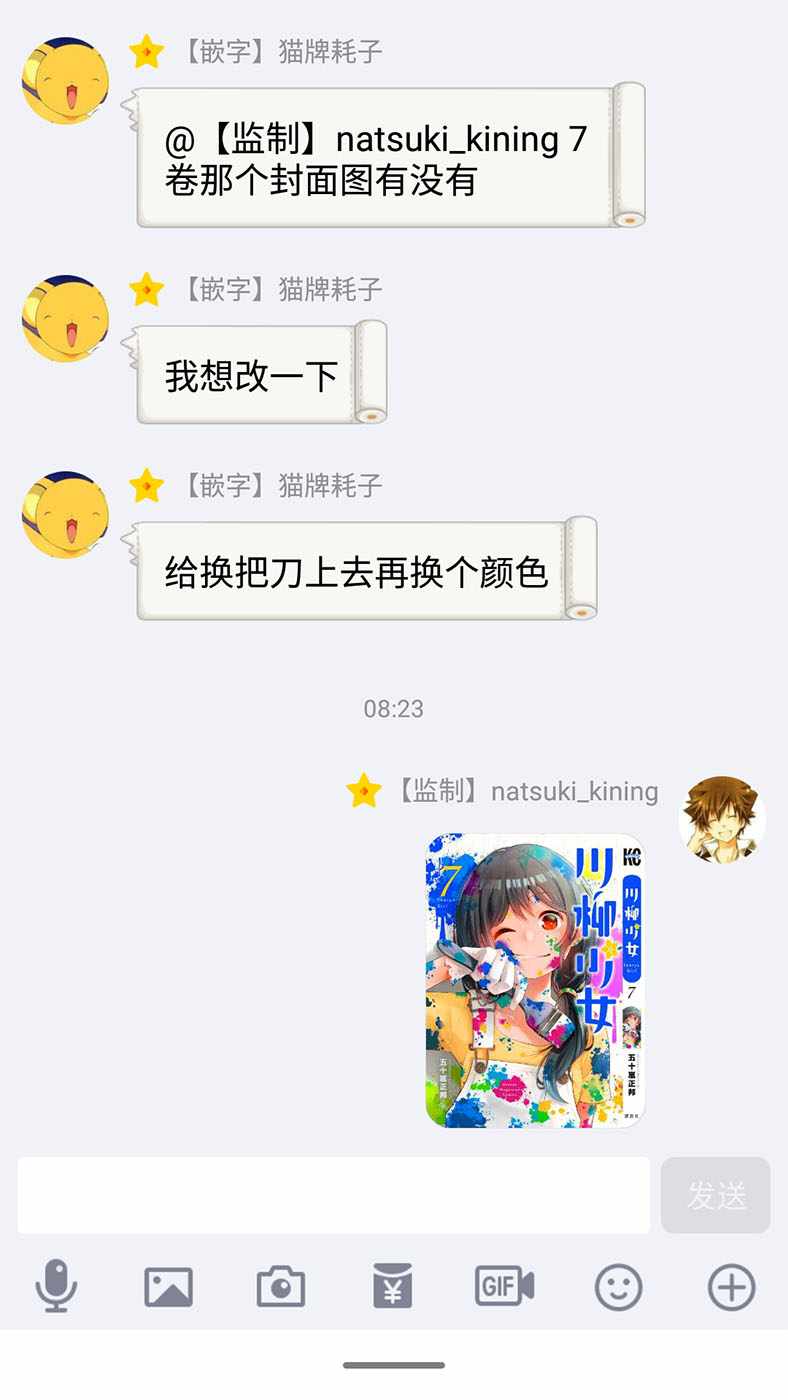The image size is (788, 1400).
Task: Tap the 发送 send button
Action: tap(716, 1195)
